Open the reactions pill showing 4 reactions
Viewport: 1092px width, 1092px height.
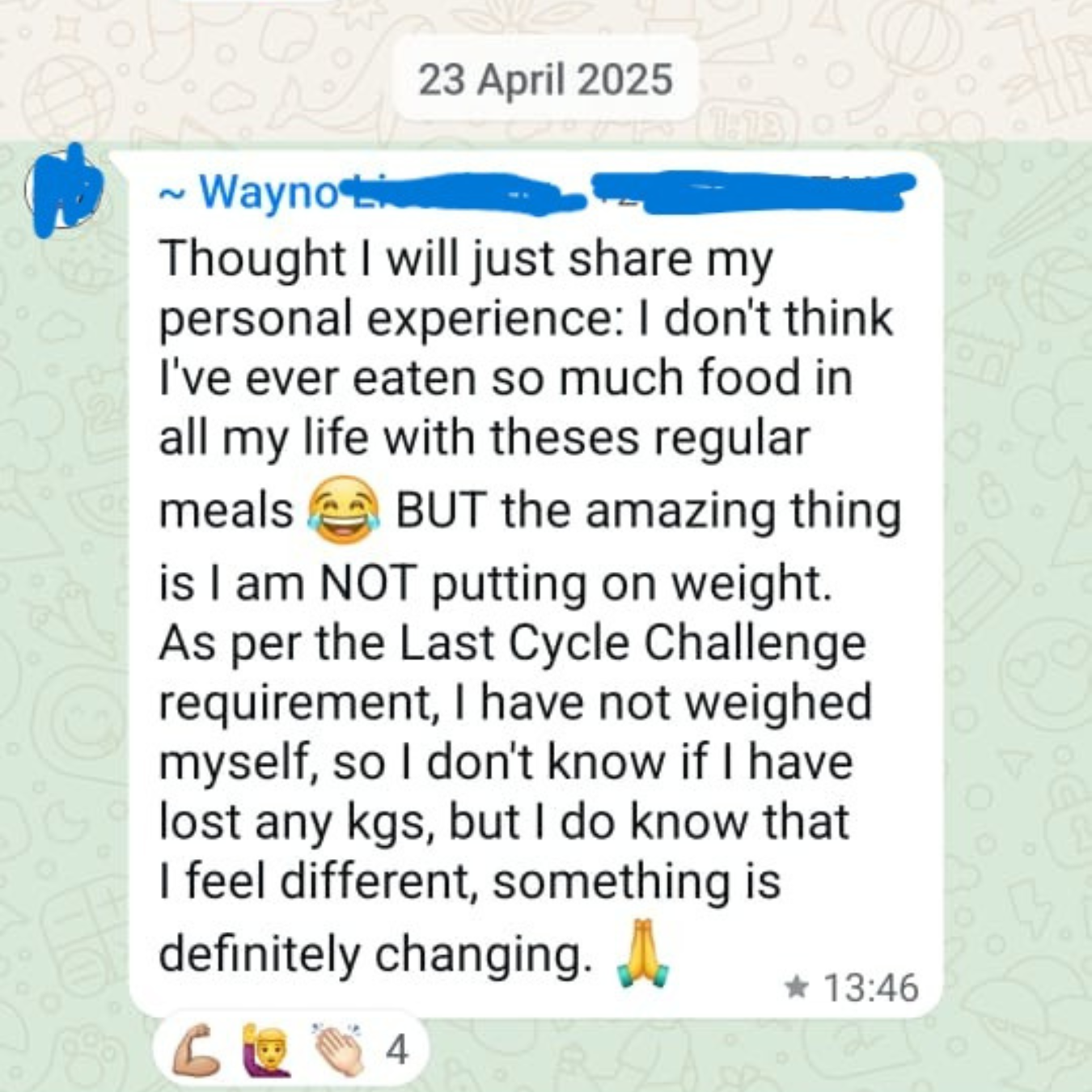[x=290, y=1050]
